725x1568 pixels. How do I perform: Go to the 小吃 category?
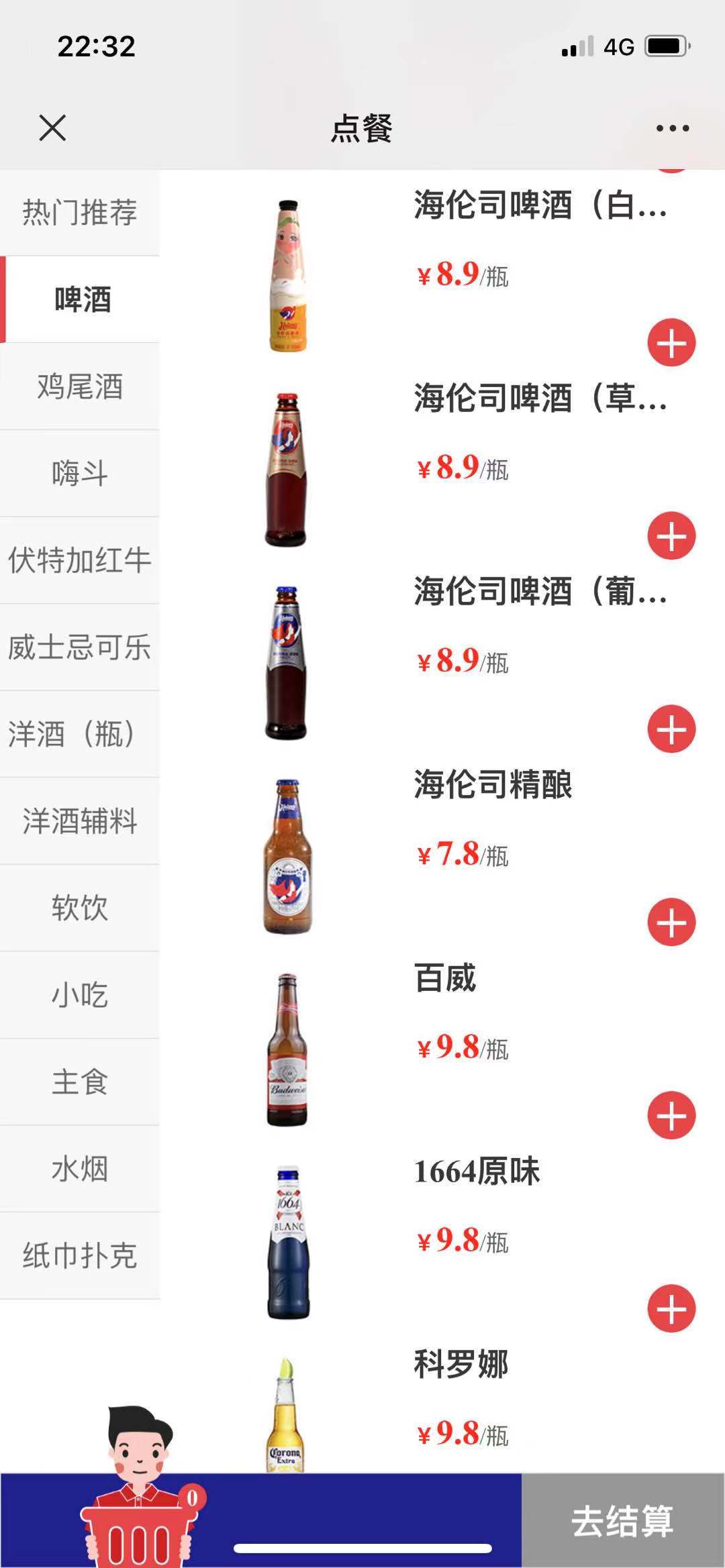[80, 995]
